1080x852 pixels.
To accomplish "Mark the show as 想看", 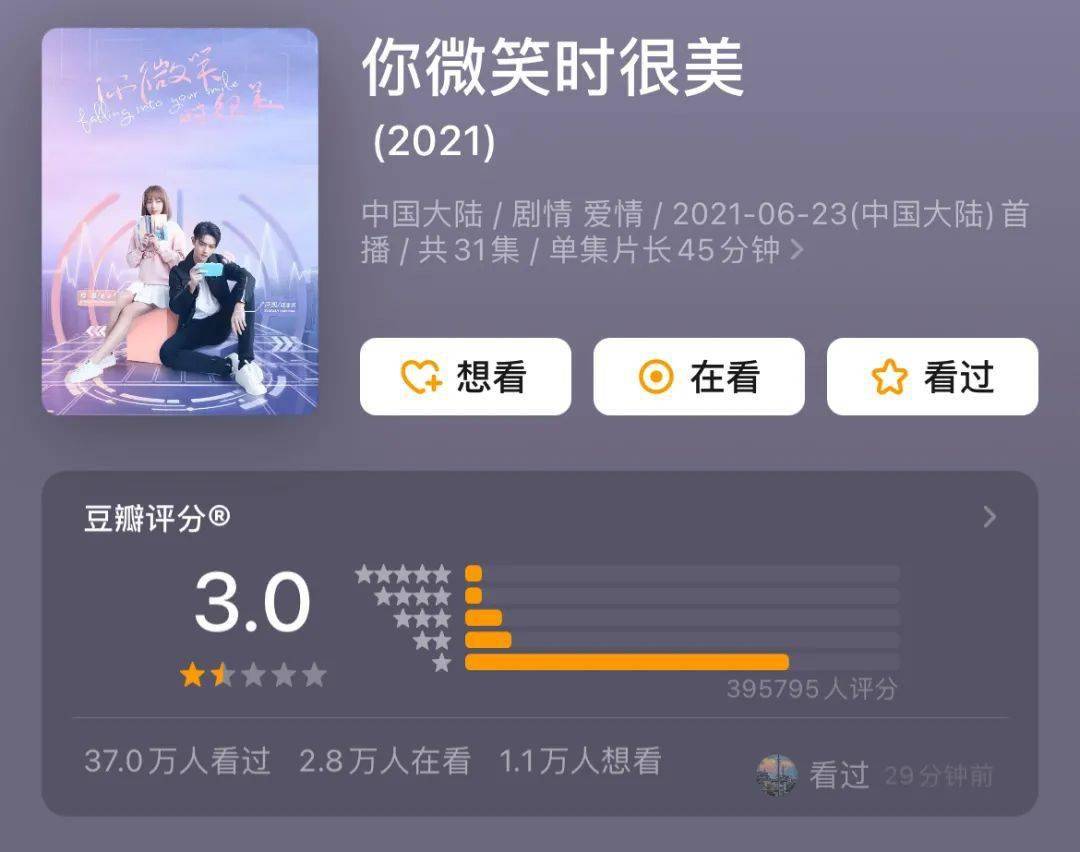I will [465, 377].
